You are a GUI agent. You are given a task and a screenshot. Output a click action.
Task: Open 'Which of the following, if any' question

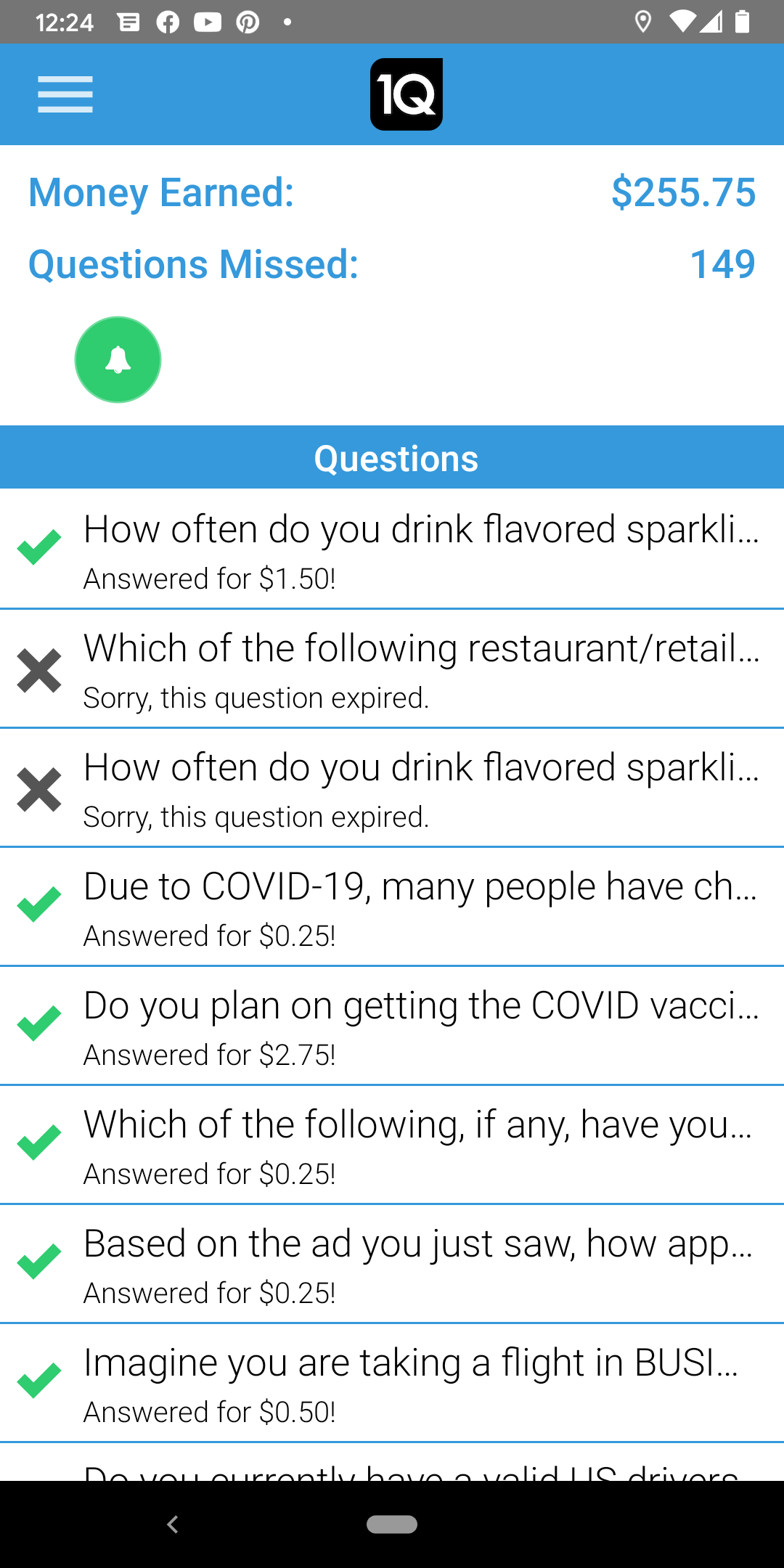[x=392, y=1145]
